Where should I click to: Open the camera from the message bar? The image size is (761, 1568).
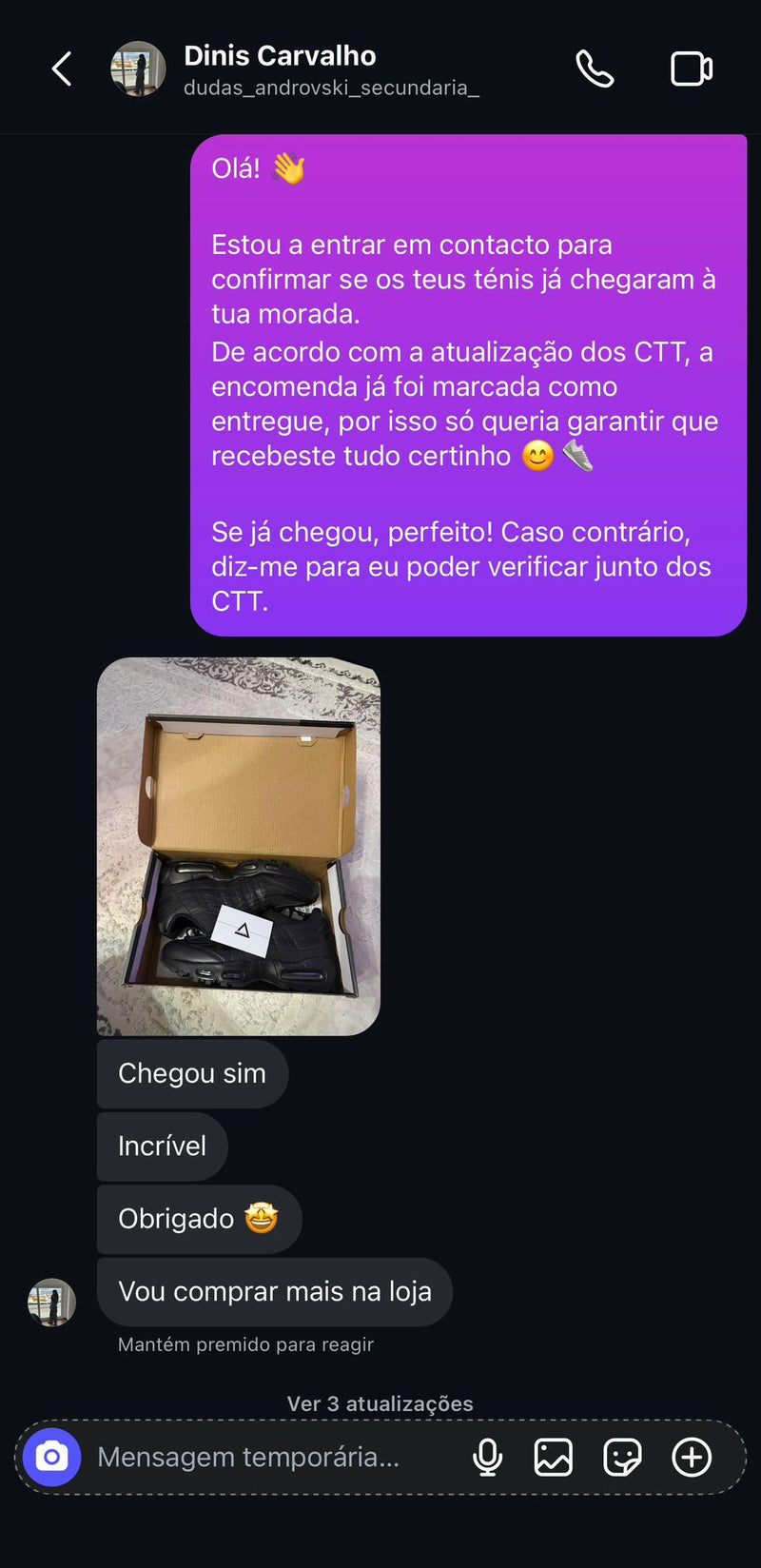[52, 1457]
